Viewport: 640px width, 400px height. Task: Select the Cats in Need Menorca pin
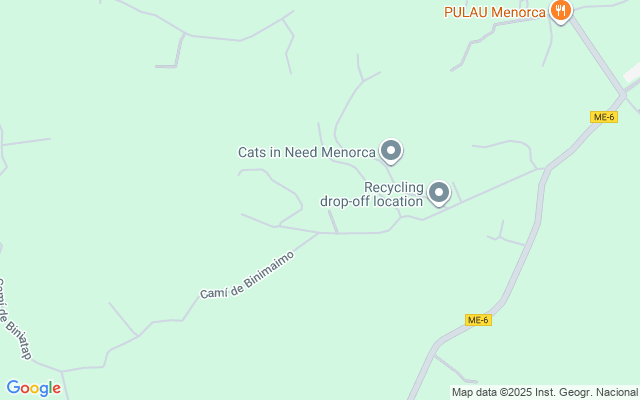391,151
